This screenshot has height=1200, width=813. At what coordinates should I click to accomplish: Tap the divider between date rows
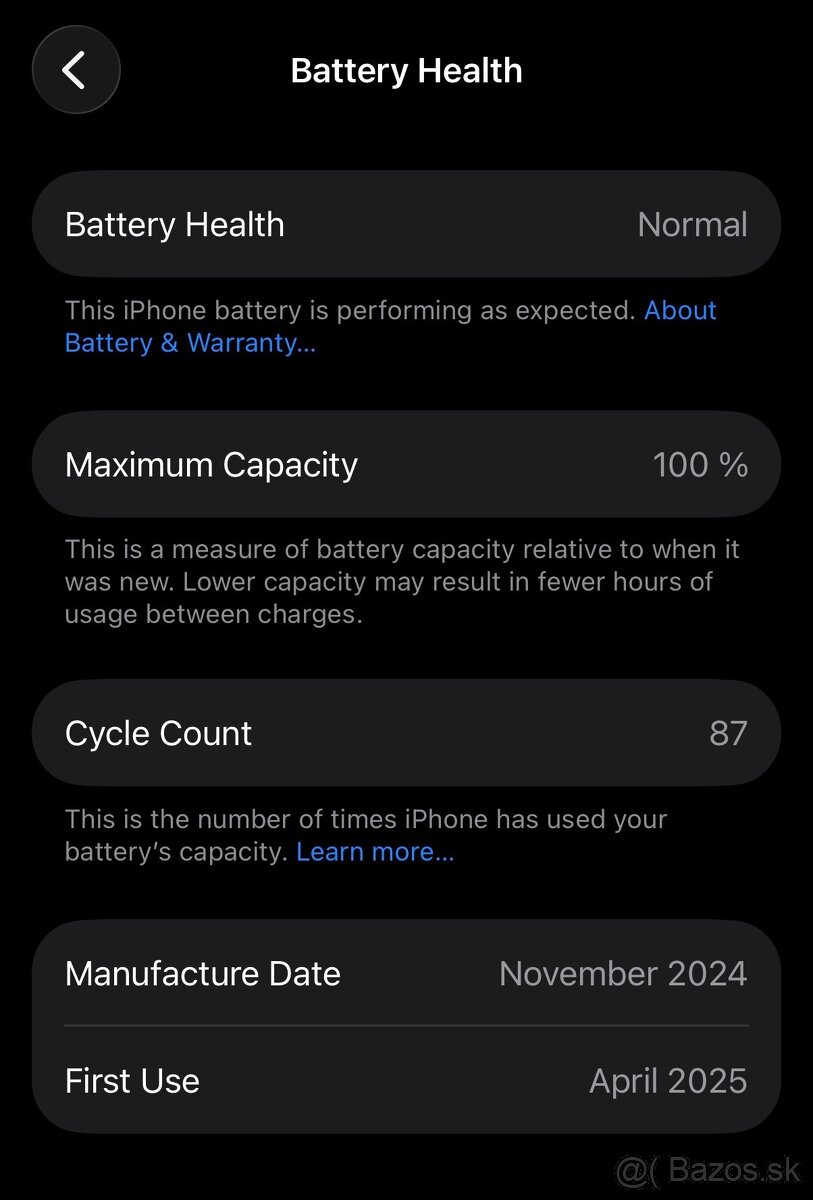(406, 1026)
